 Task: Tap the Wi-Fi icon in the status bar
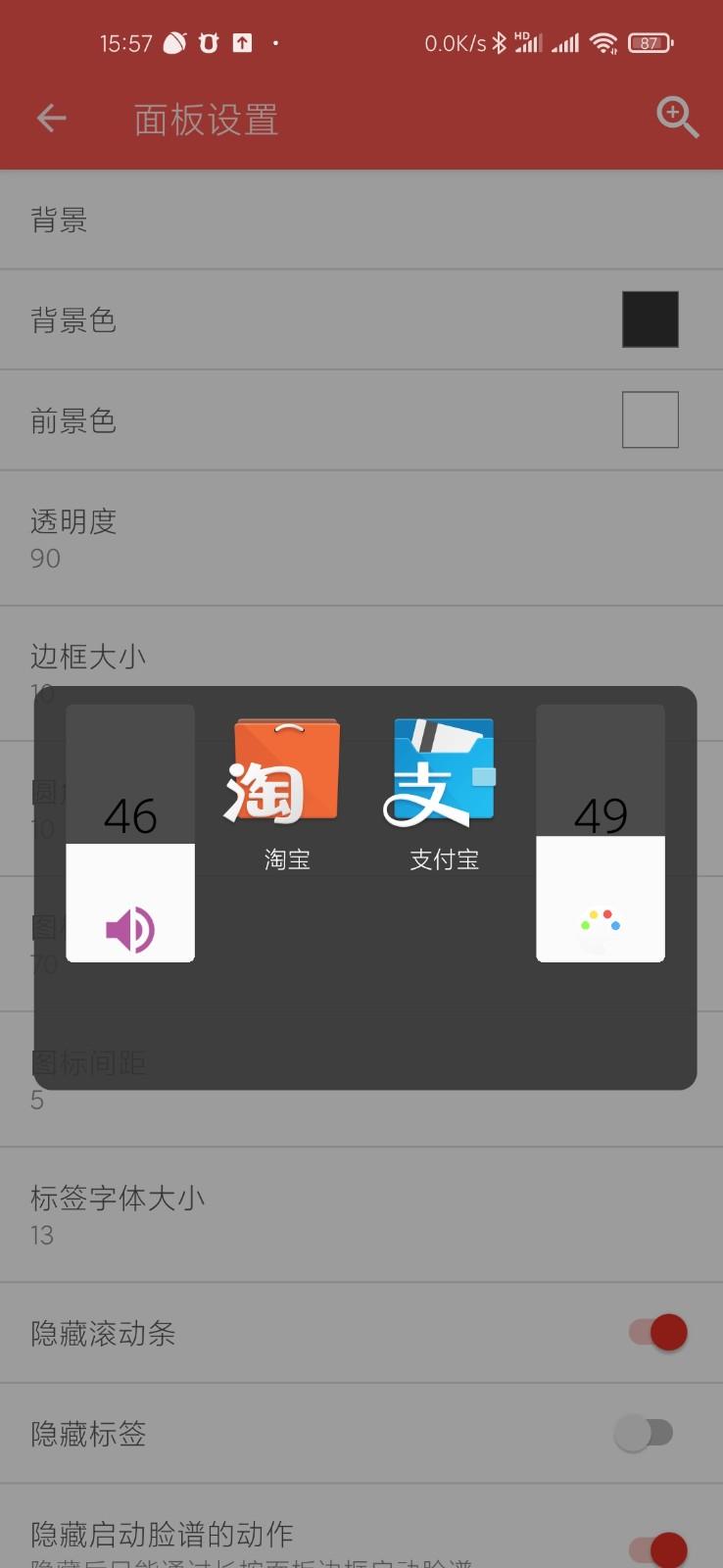point(603,42)
